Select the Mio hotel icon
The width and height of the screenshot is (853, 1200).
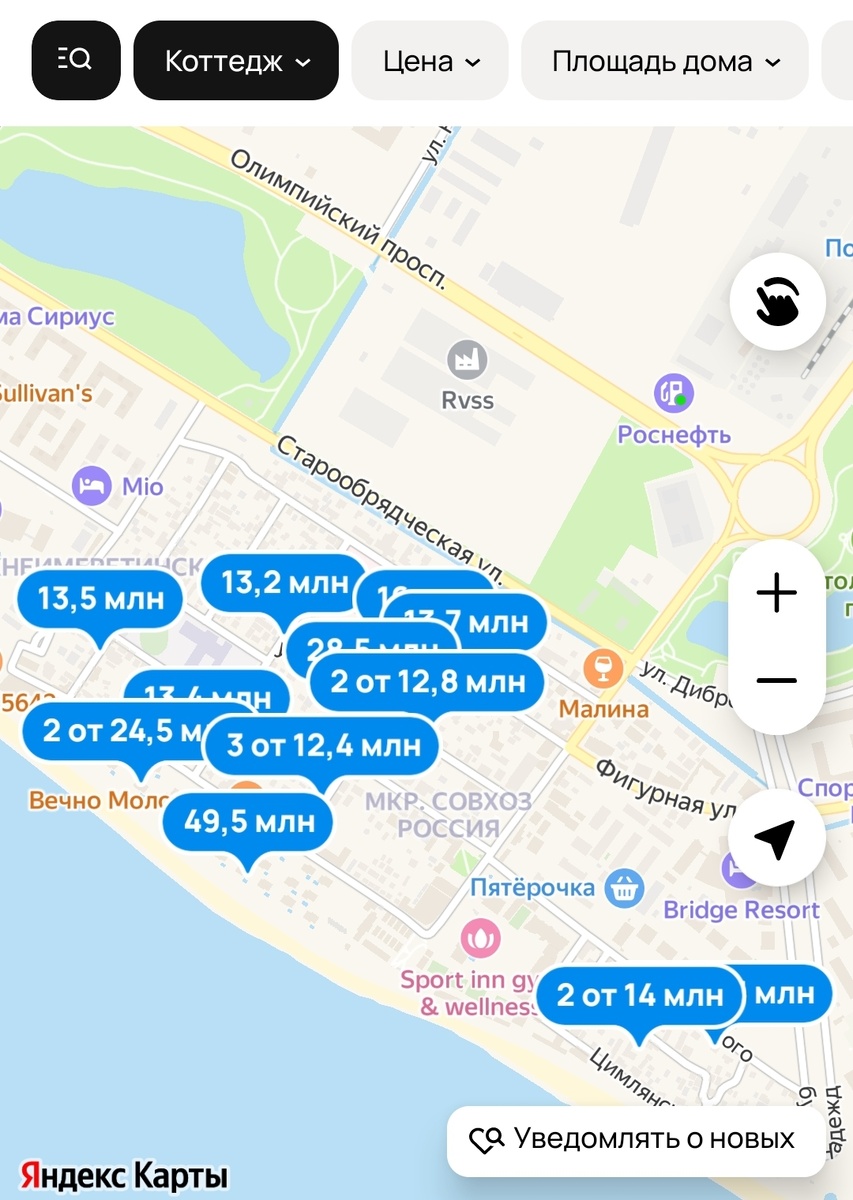(92, 485)
